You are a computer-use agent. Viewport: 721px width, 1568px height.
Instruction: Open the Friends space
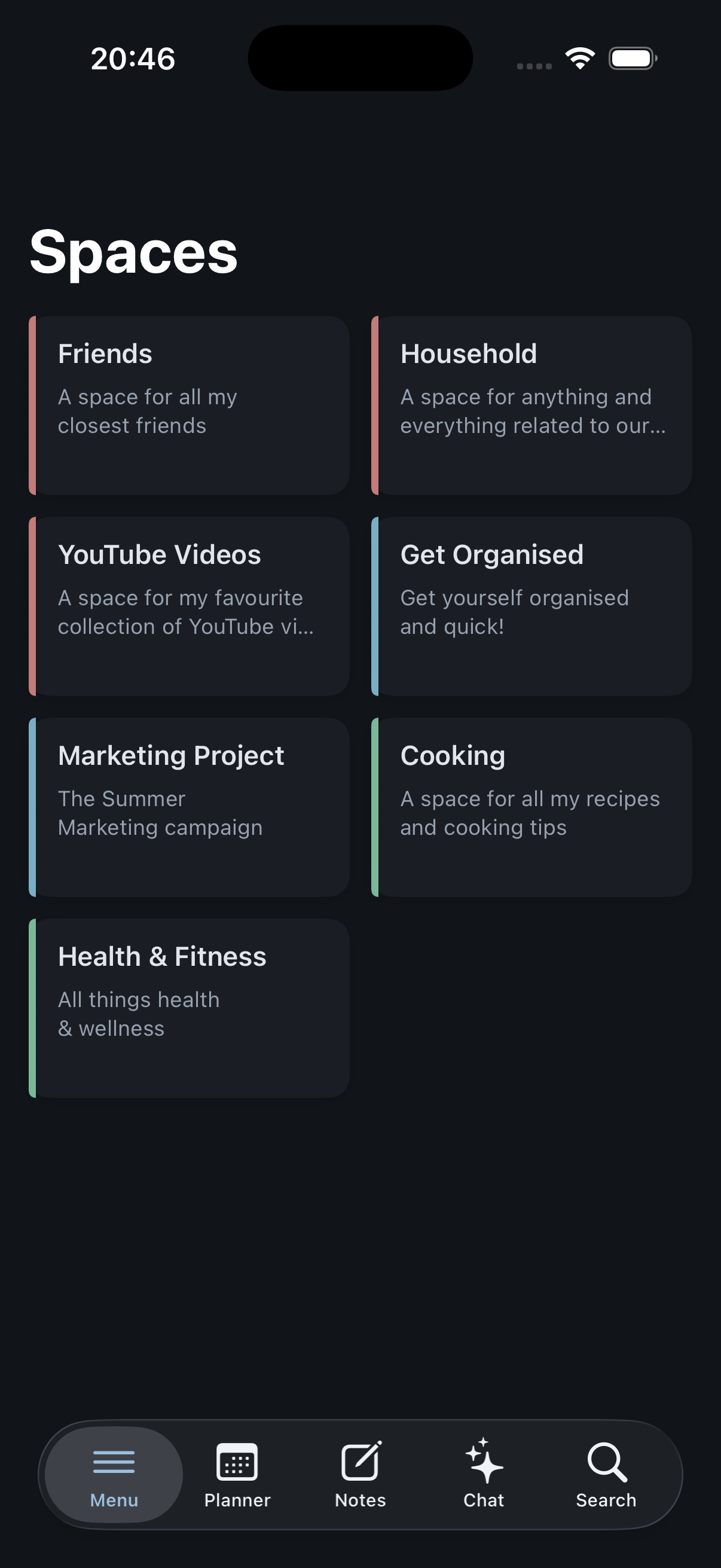coord(190,405)
